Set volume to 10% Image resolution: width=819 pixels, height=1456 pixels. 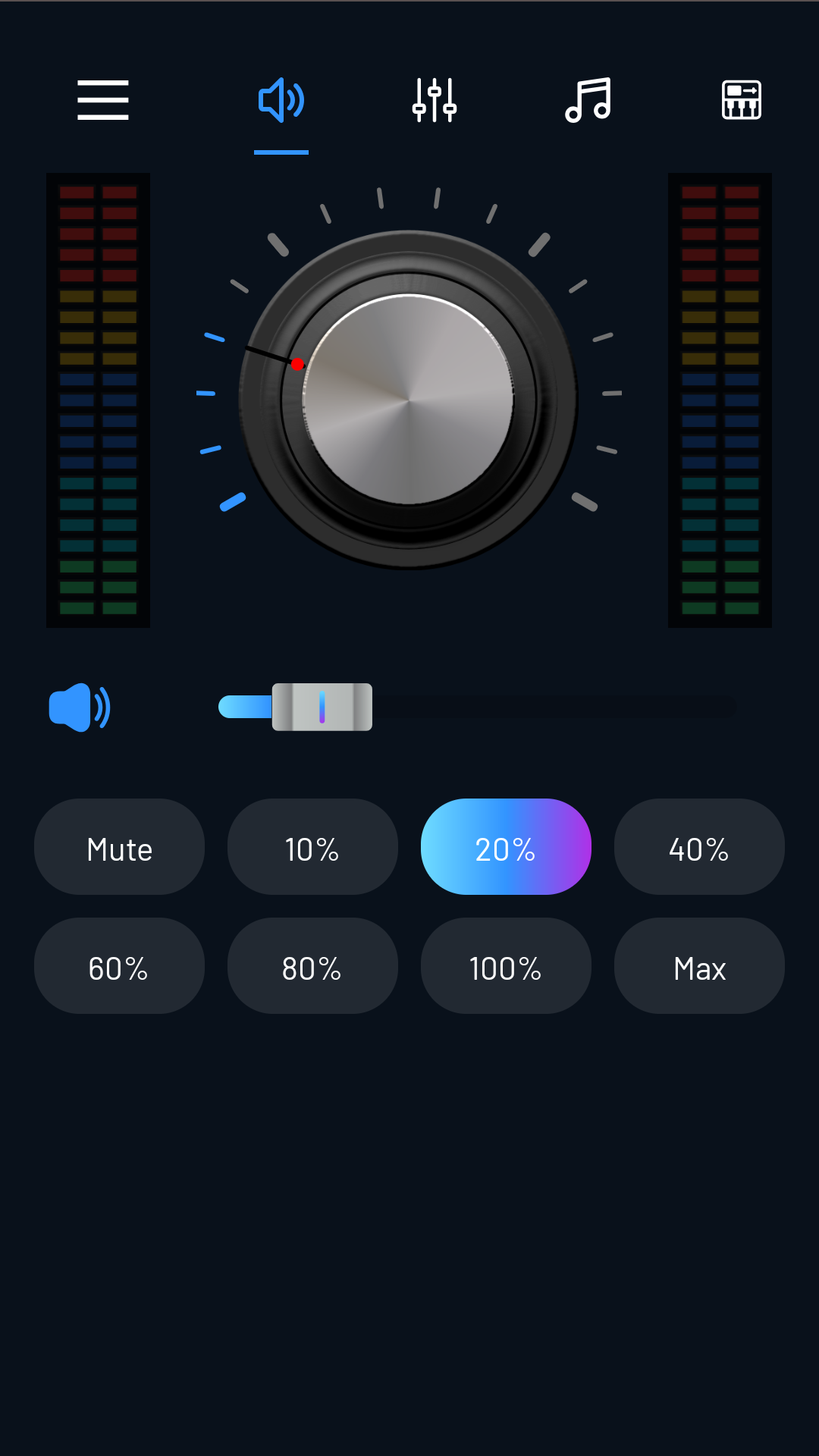click(312, 847)
